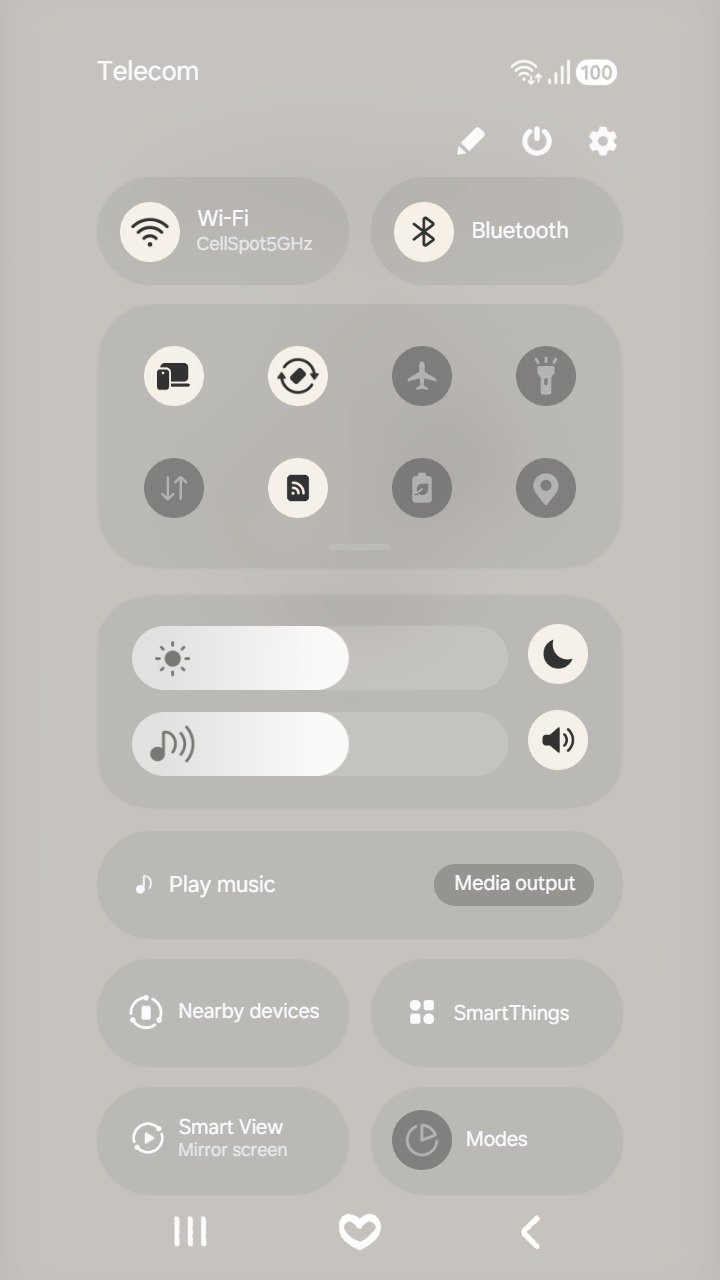Open the power off menu
The height and width of the screenshot is (1280, 720).
tap(537, 142)
